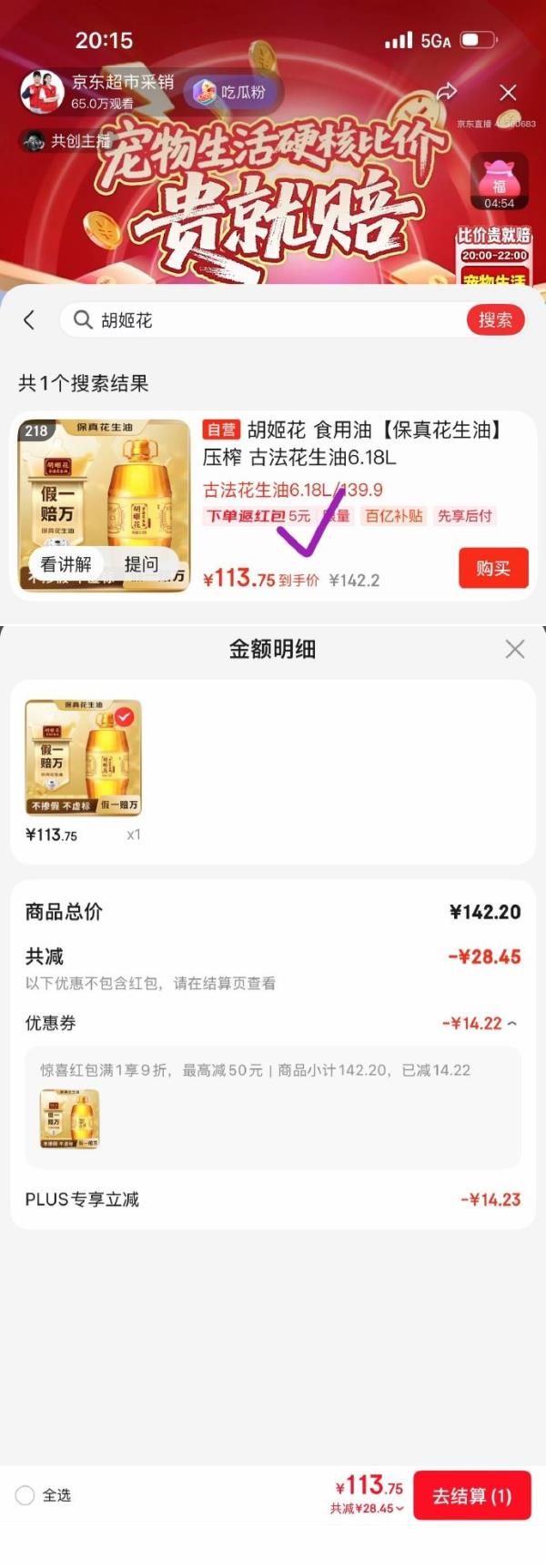Open the 比价贵就赔 side banner
The height and width of the screenshot is (1568, 546).
pos(493,255)
